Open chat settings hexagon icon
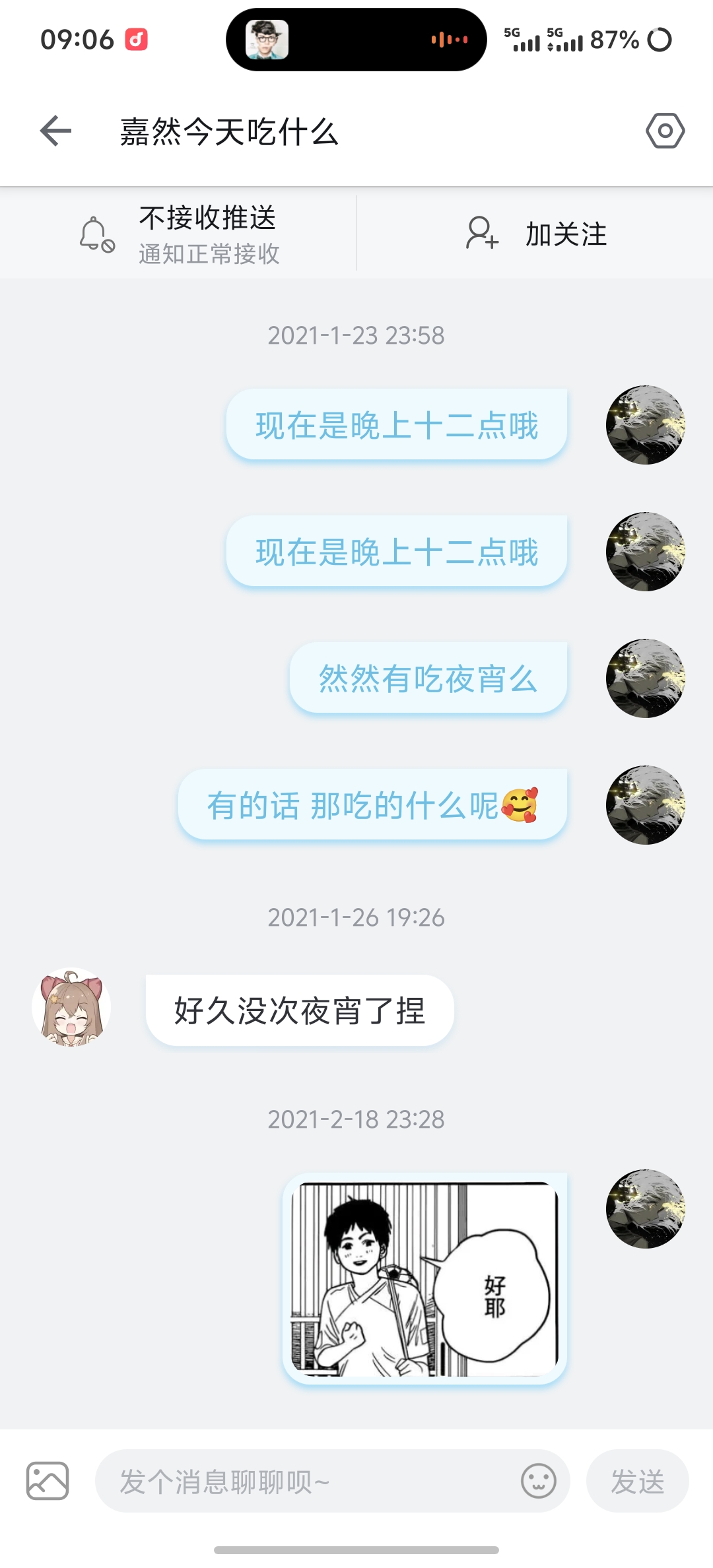Image resolution: width=713 pixels, height=1568 pixels. point(665,131)
